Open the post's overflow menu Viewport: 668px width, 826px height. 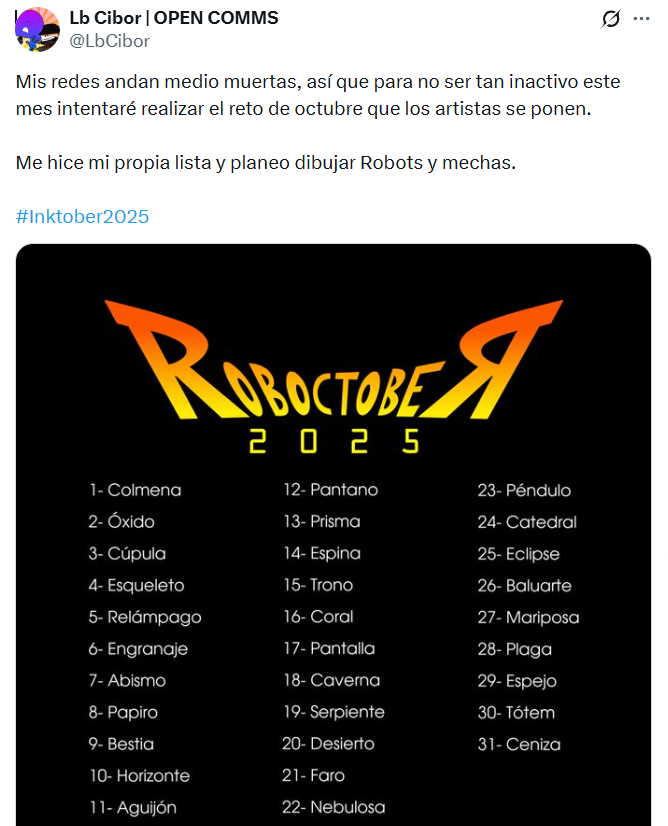point(642,19)
